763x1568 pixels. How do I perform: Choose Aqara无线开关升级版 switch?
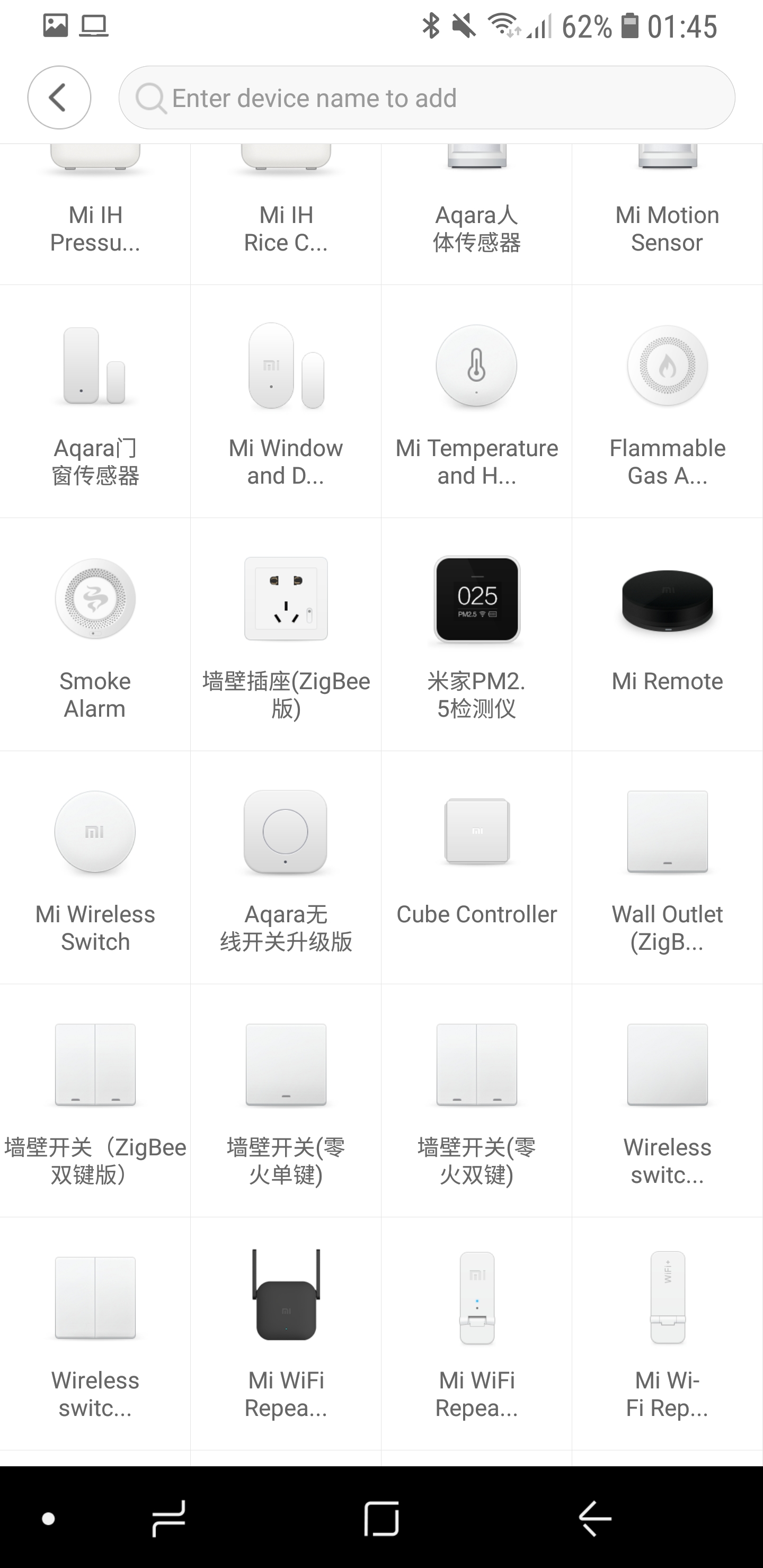[286, 867]
